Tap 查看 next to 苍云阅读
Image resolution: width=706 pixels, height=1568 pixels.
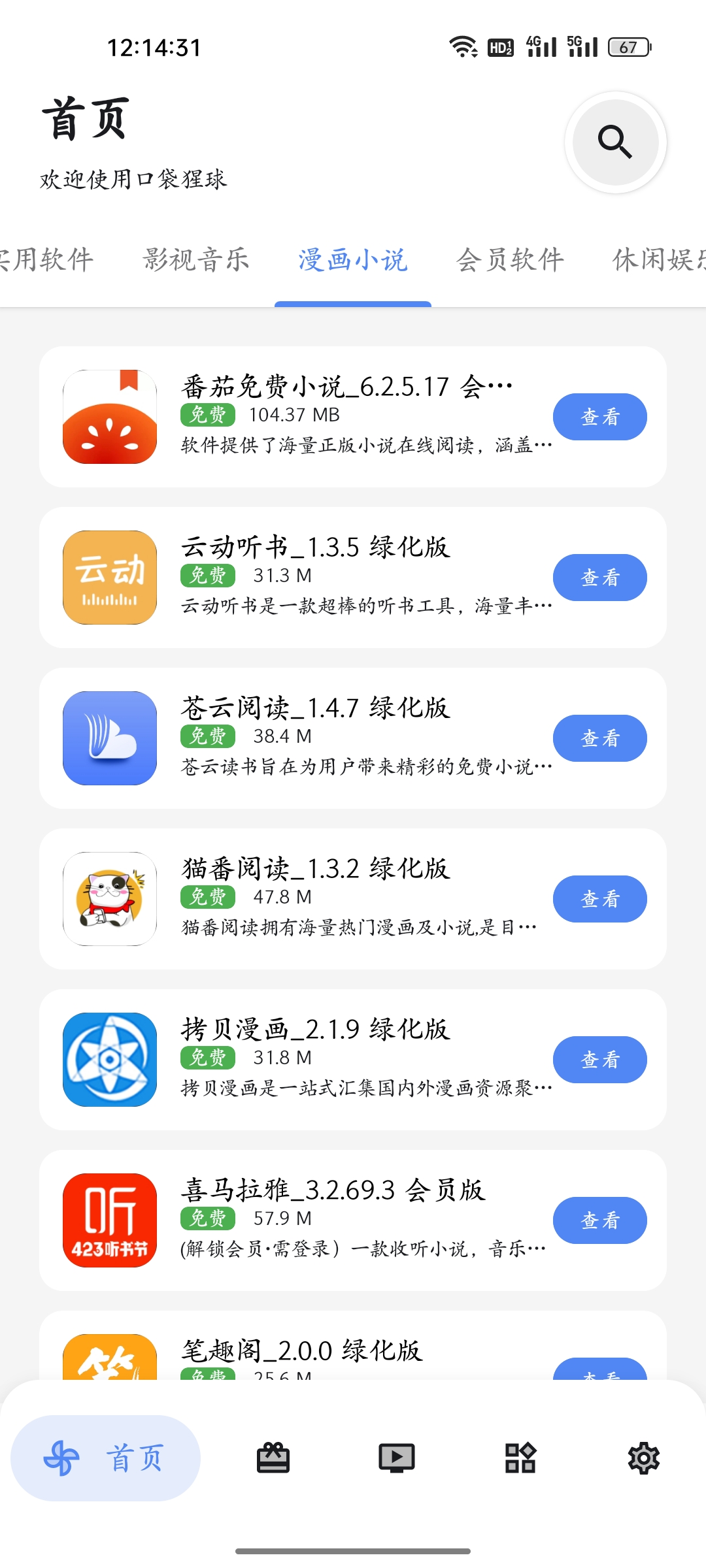pyautogui.click(x=599, y=738)
